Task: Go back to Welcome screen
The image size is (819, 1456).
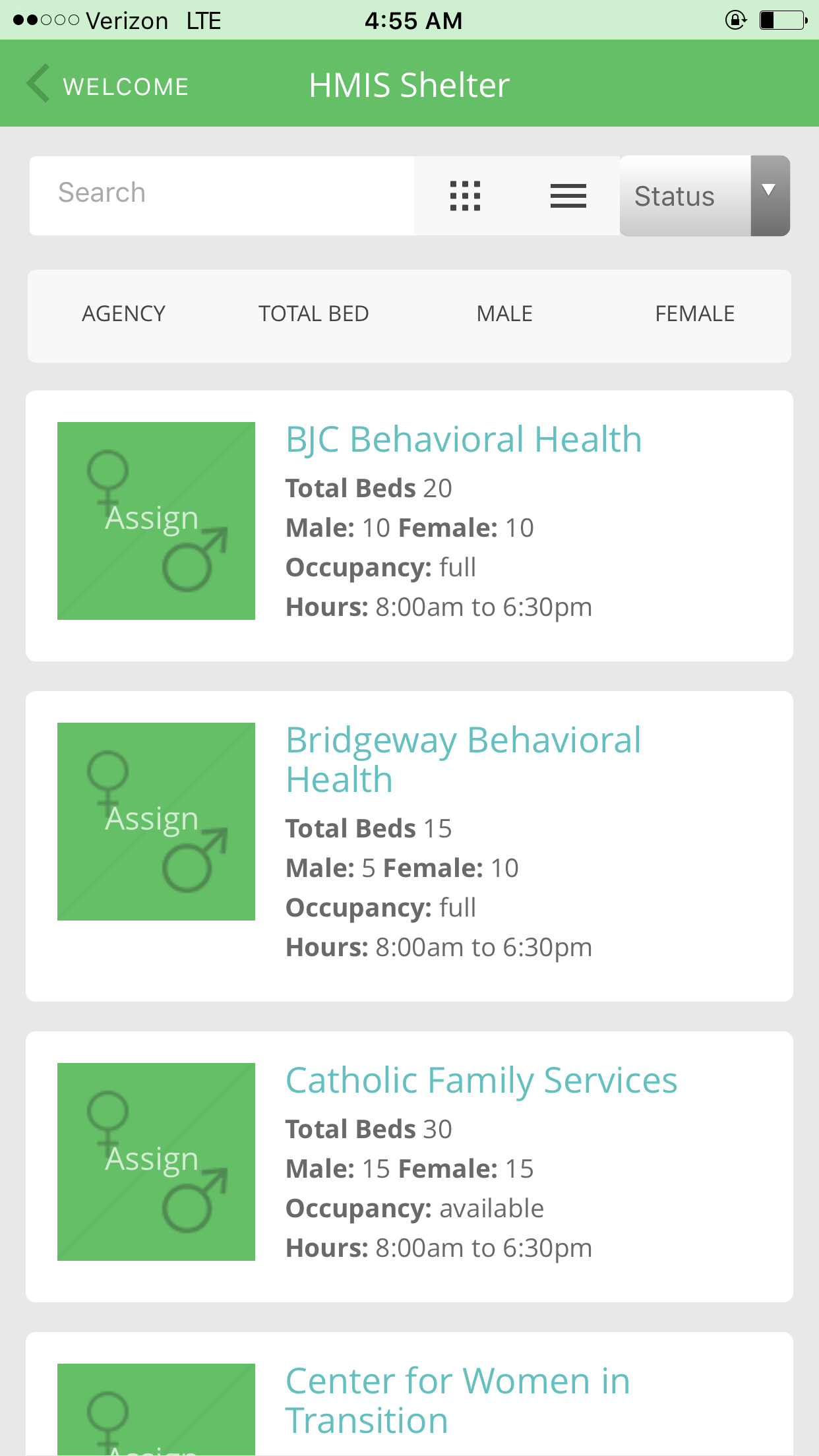Action: 109,86
